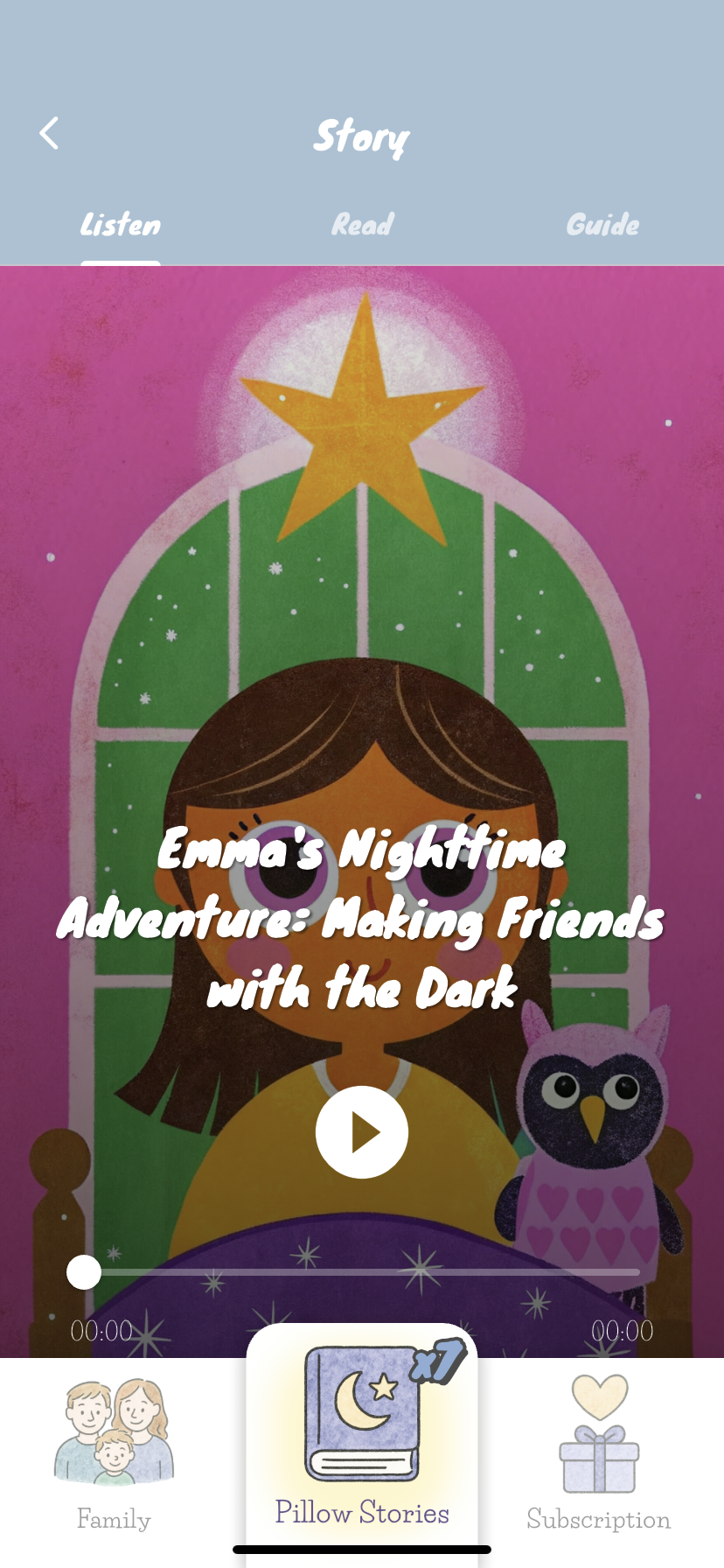Open the Subscription tab
The image size is (724, 1568).
click(x=599, y=1452)
